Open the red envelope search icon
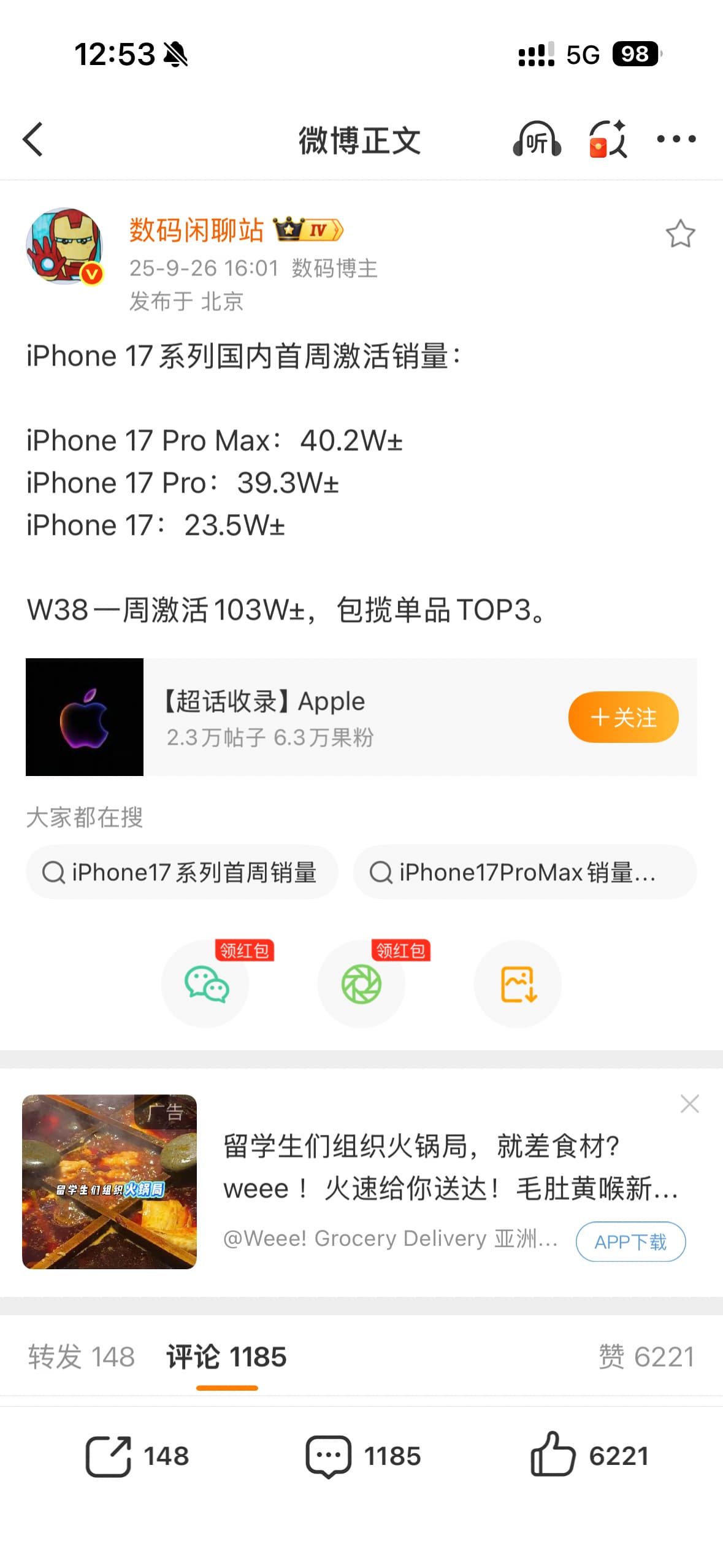Viewport: 723px width, 1568px height. click(x=607, y=139)
